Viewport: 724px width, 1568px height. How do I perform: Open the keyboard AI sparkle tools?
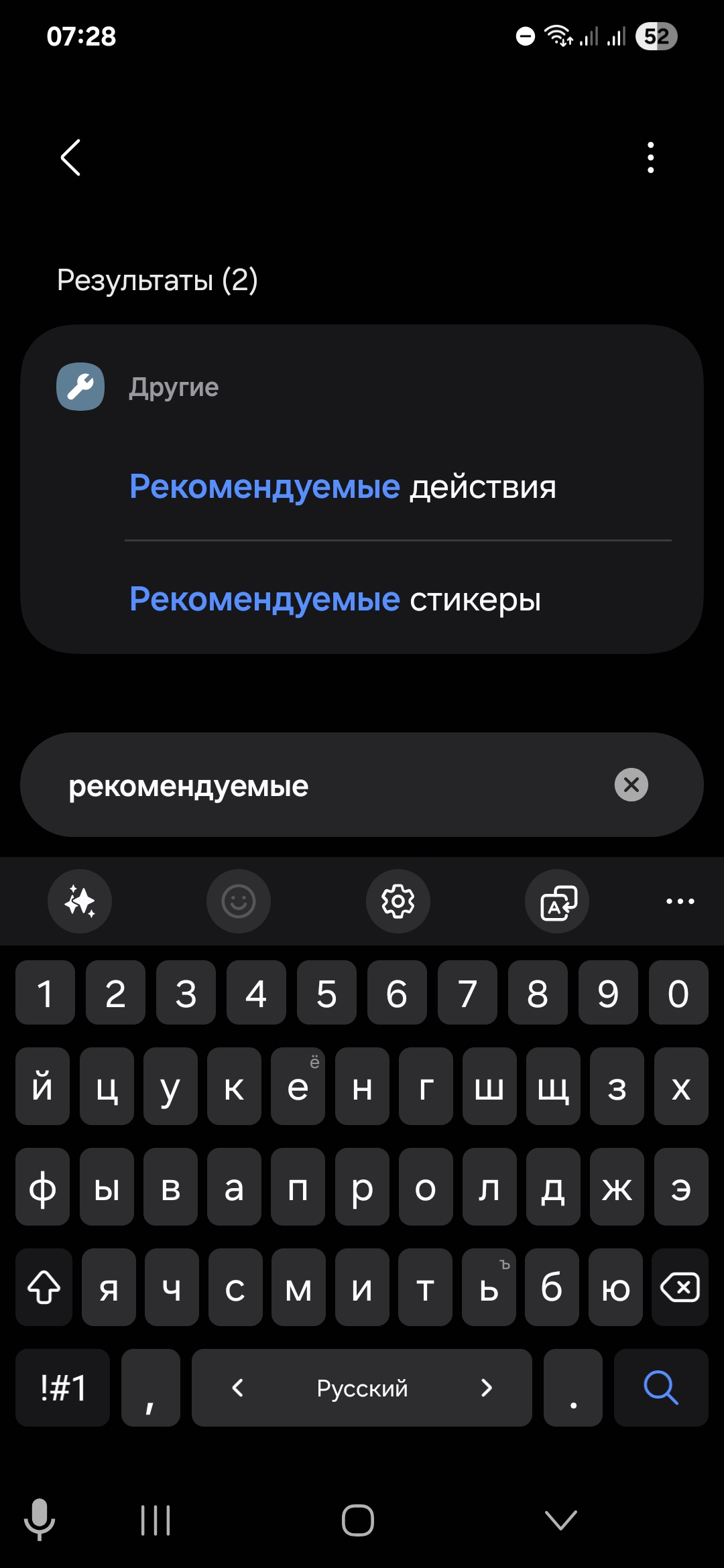click(x=80, y=901)
